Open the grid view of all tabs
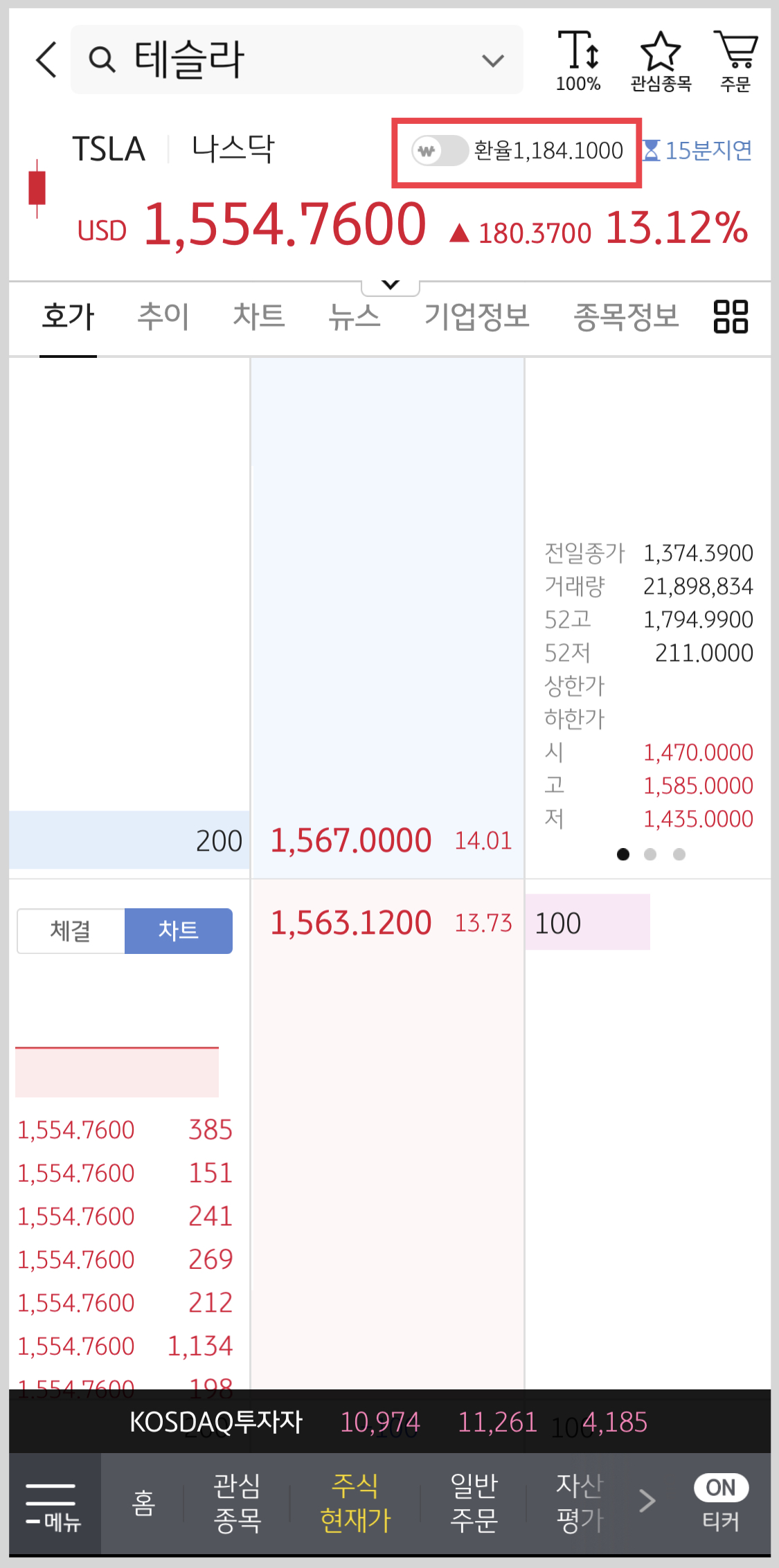Image resolution: width=779 pixels, height=1568 pixels. pyautogui.click(x=731, y=316)
